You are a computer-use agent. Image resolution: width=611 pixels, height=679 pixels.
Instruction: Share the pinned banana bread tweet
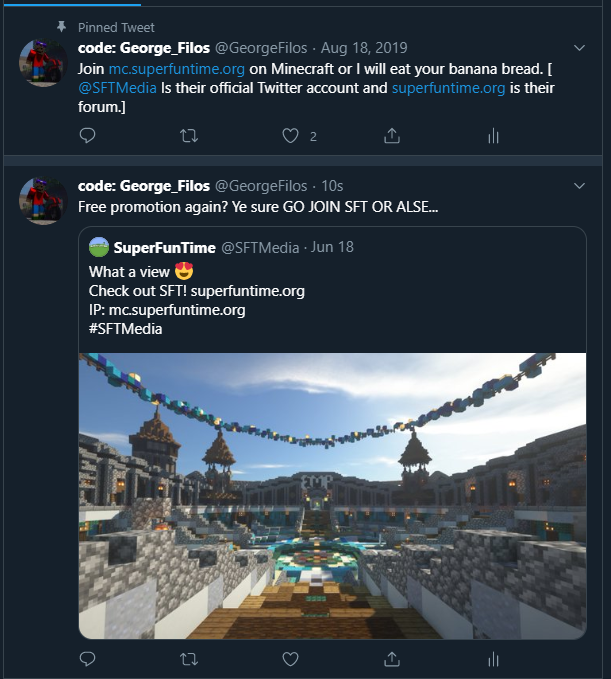pyautogui.click(x=392, y=136)
